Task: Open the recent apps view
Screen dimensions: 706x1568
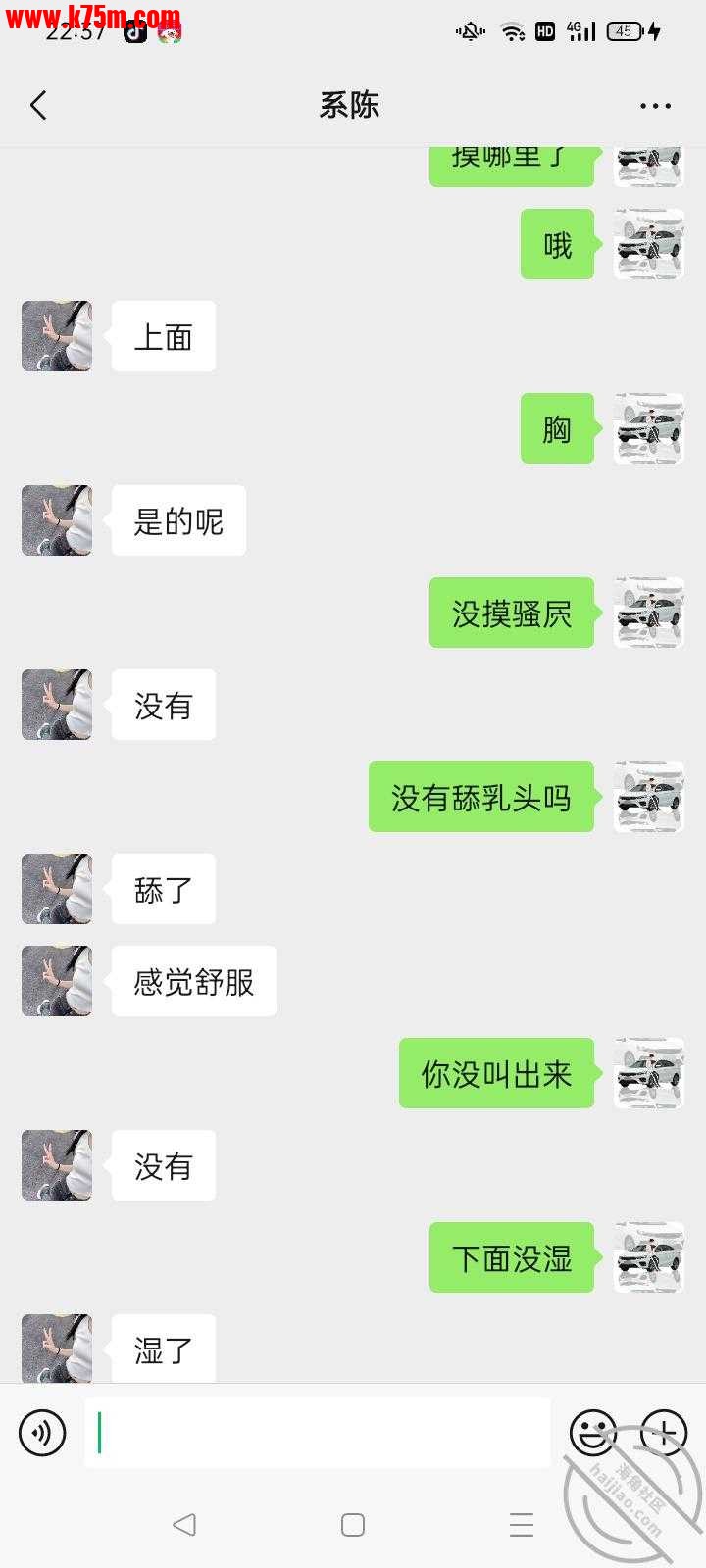Action: coord(522,1524)
